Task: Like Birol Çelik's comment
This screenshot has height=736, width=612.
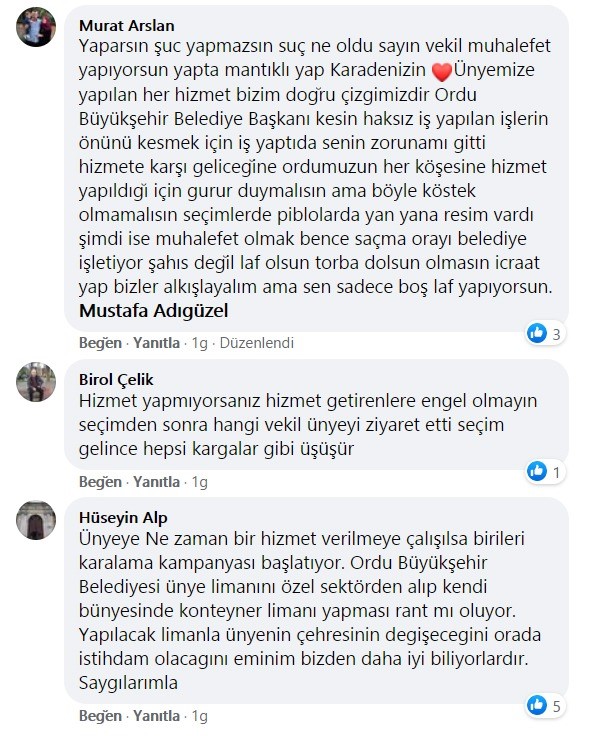Action: click(99, 482)
